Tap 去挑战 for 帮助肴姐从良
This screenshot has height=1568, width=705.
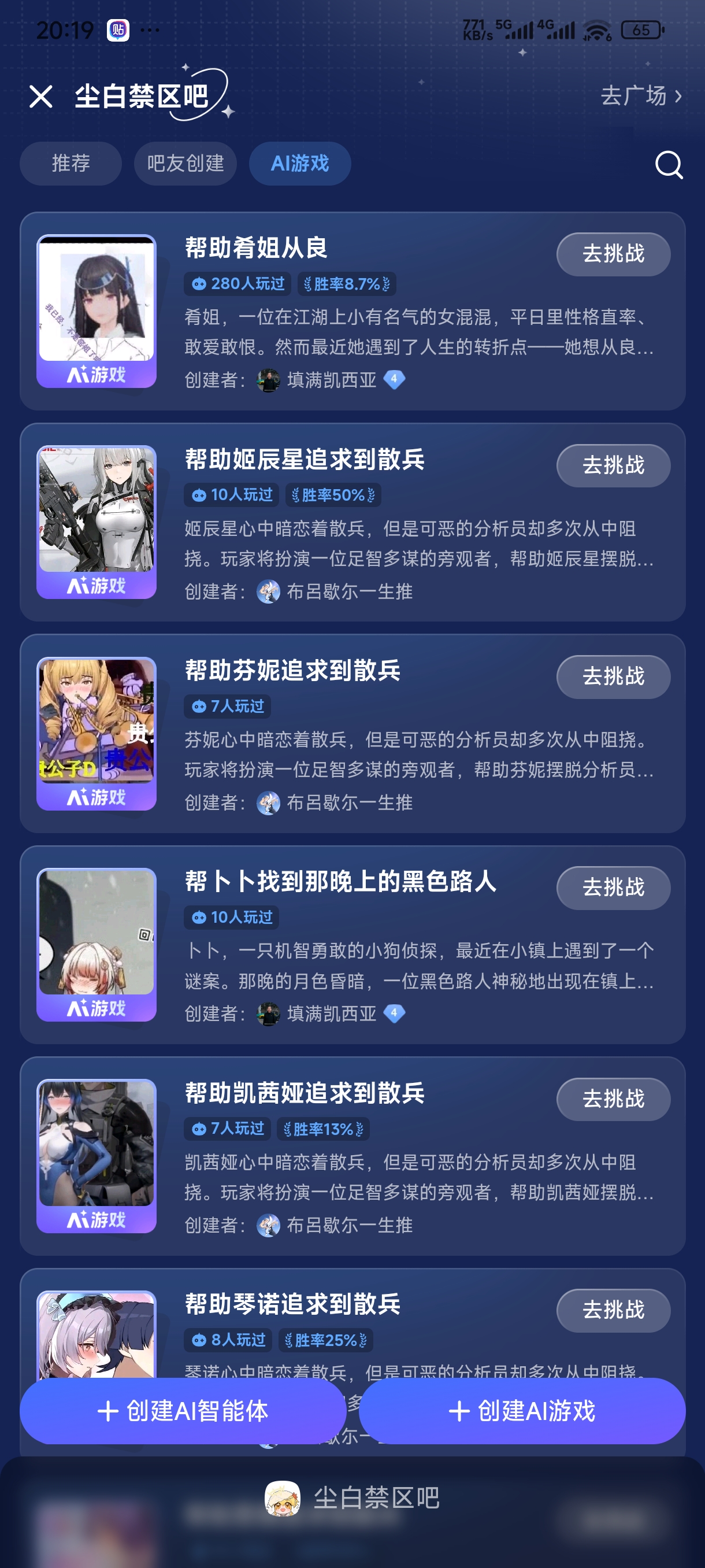[613, 254]
